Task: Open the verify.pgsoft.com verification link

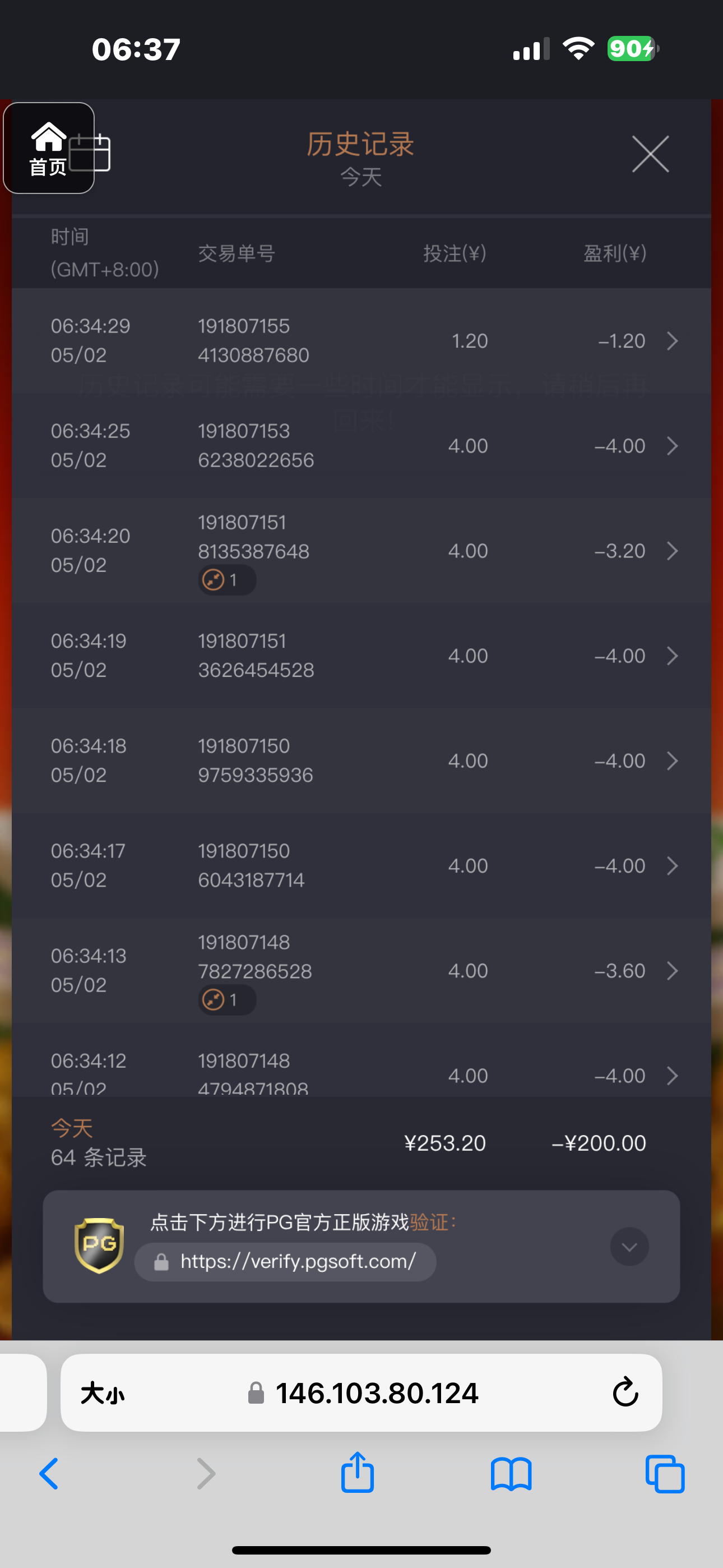Action: pos(297,1261)
